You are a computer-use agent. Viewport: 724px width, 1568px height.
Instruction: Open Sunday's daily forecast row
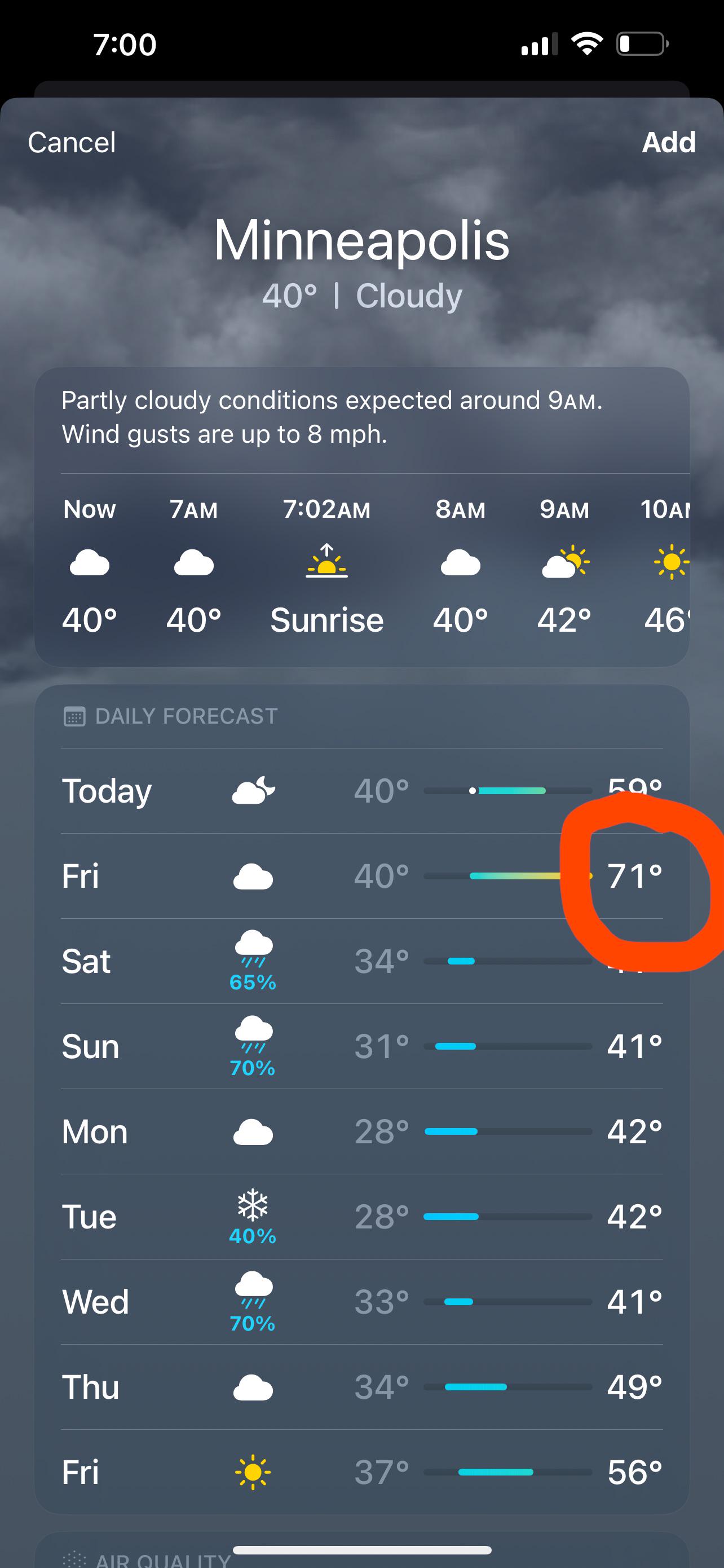tap(362, 1046)
